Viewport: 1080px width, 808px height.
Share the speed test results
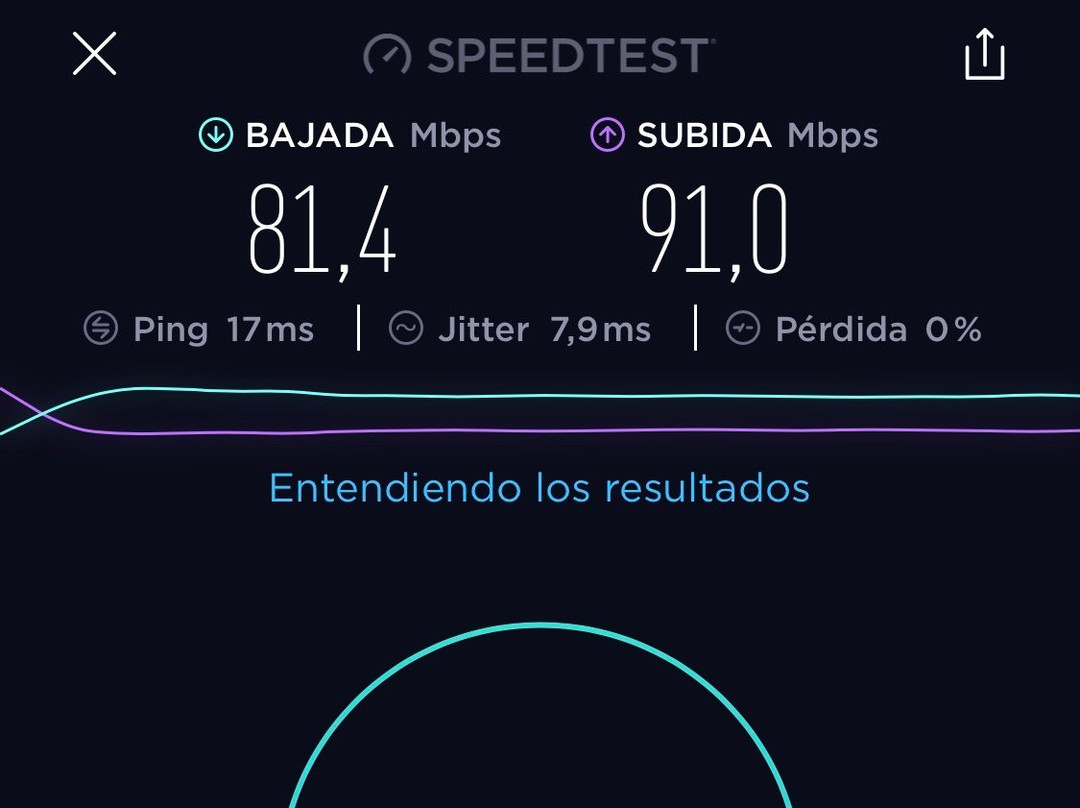(x=984, y=54)
